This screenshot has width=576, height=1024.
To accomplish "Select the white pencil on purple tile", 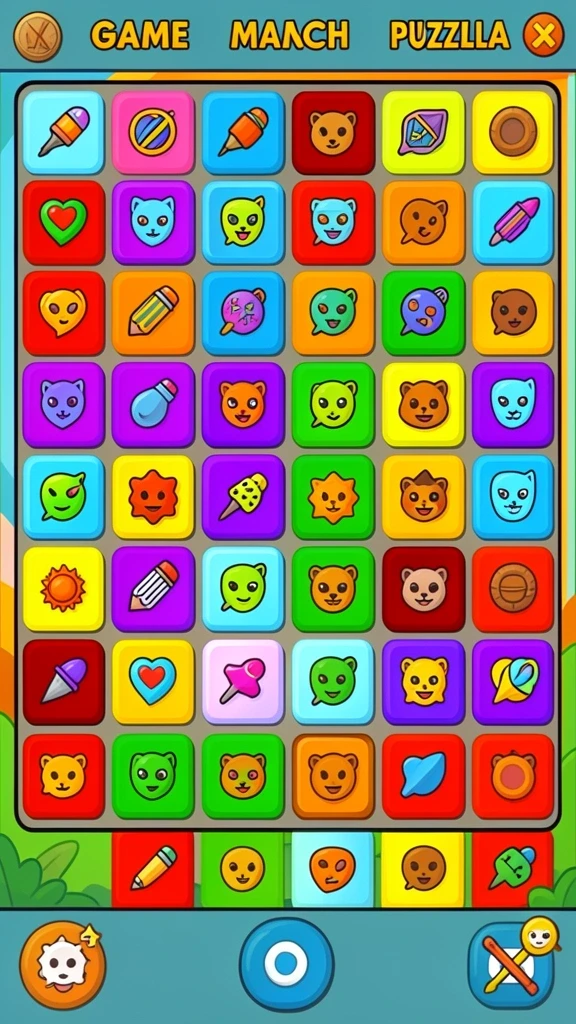I will point(153,588).
